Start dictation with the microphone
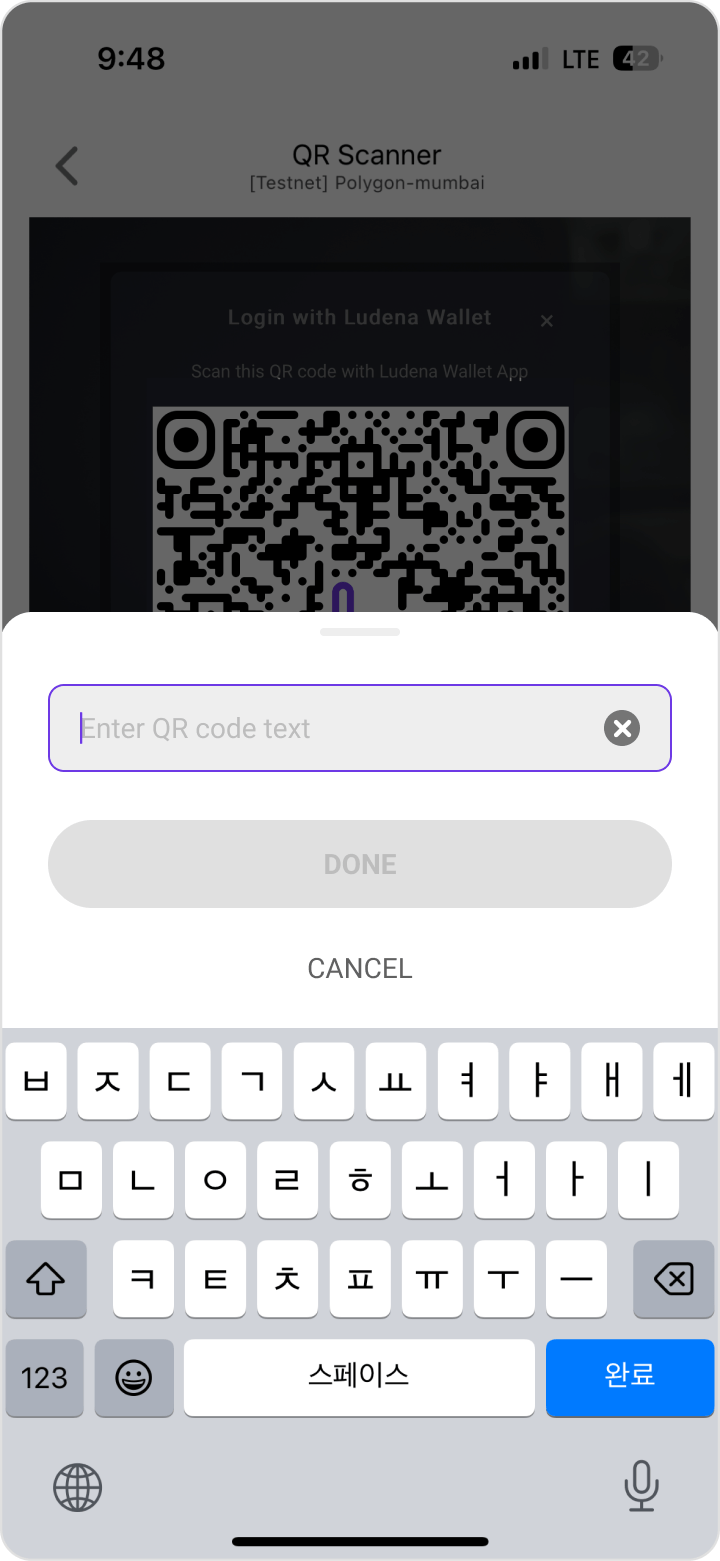The width and height of the screenshot is (720, 1561). pyautogui.click(x=641, y=1486)
